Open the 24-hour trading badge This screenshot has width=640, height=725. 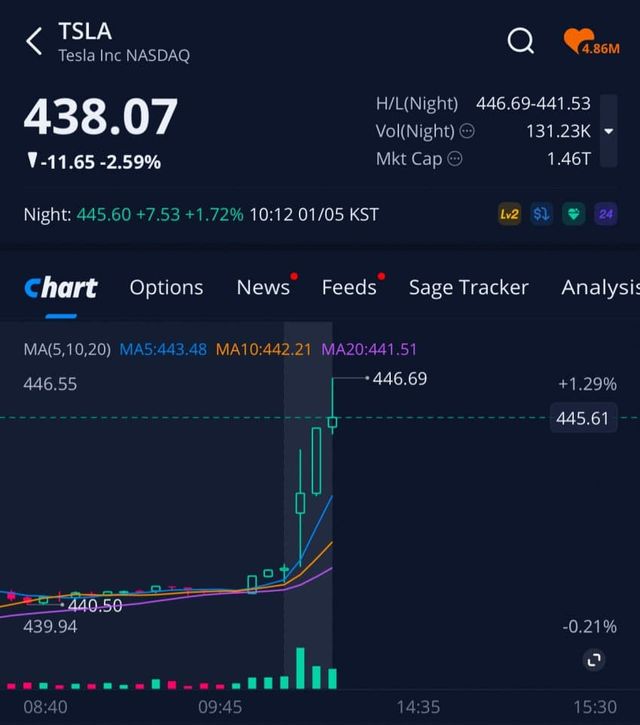click(x=605, y=214)
